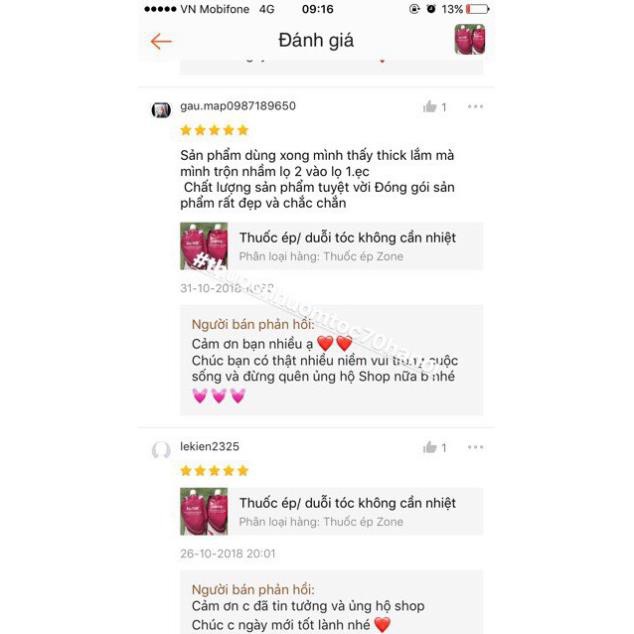This screenshot has width=634, height=634.
Task: View lekien2325's profile avatar
Action: coord(161,450)
